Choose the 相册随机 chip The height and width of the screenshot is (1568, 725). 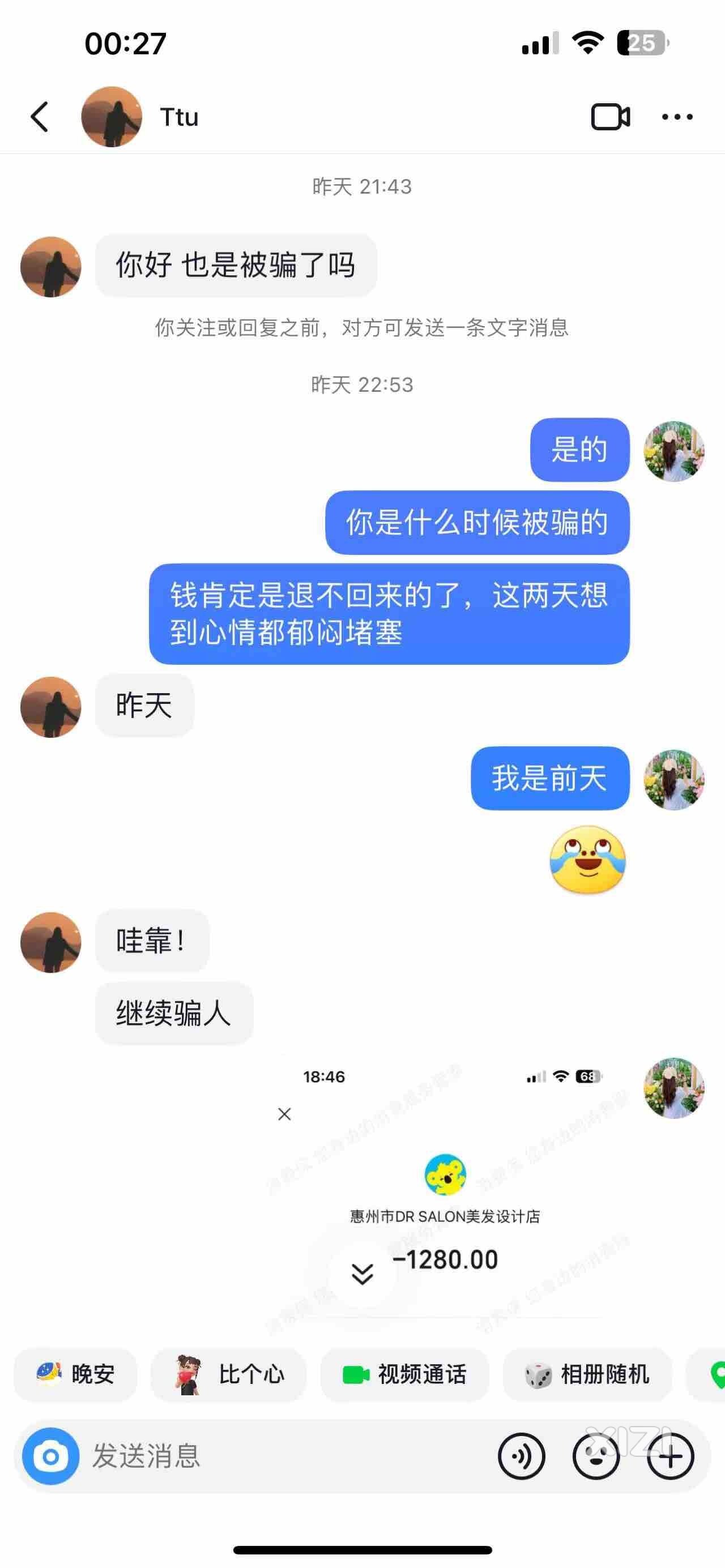point(587,1374)
